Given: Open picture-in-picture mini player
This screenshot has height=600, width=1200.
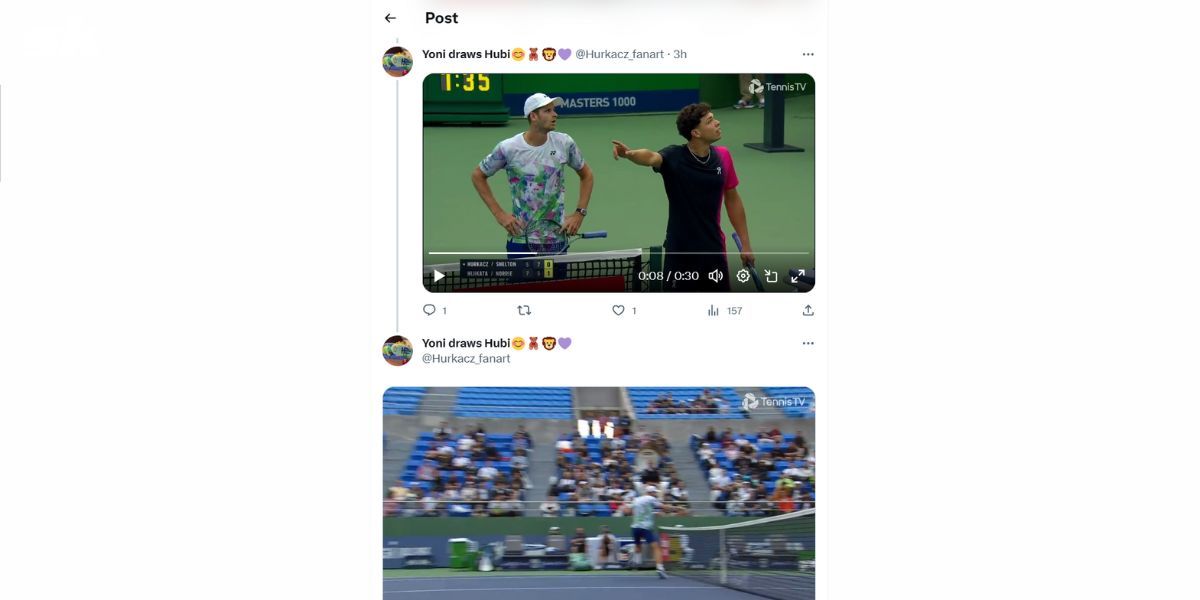Looking at the screenshot, I should pyautogui.click(x=771, y=276).
